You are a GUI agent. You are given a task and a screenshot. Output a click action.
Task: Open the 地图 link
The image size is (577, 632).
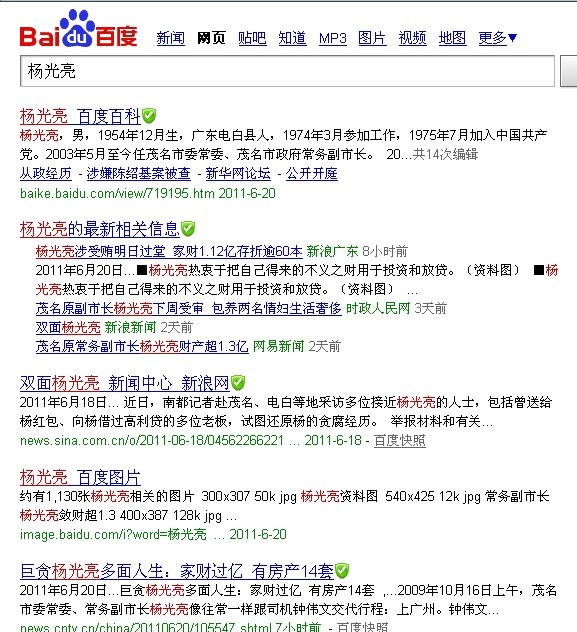(x=452, y=38)
